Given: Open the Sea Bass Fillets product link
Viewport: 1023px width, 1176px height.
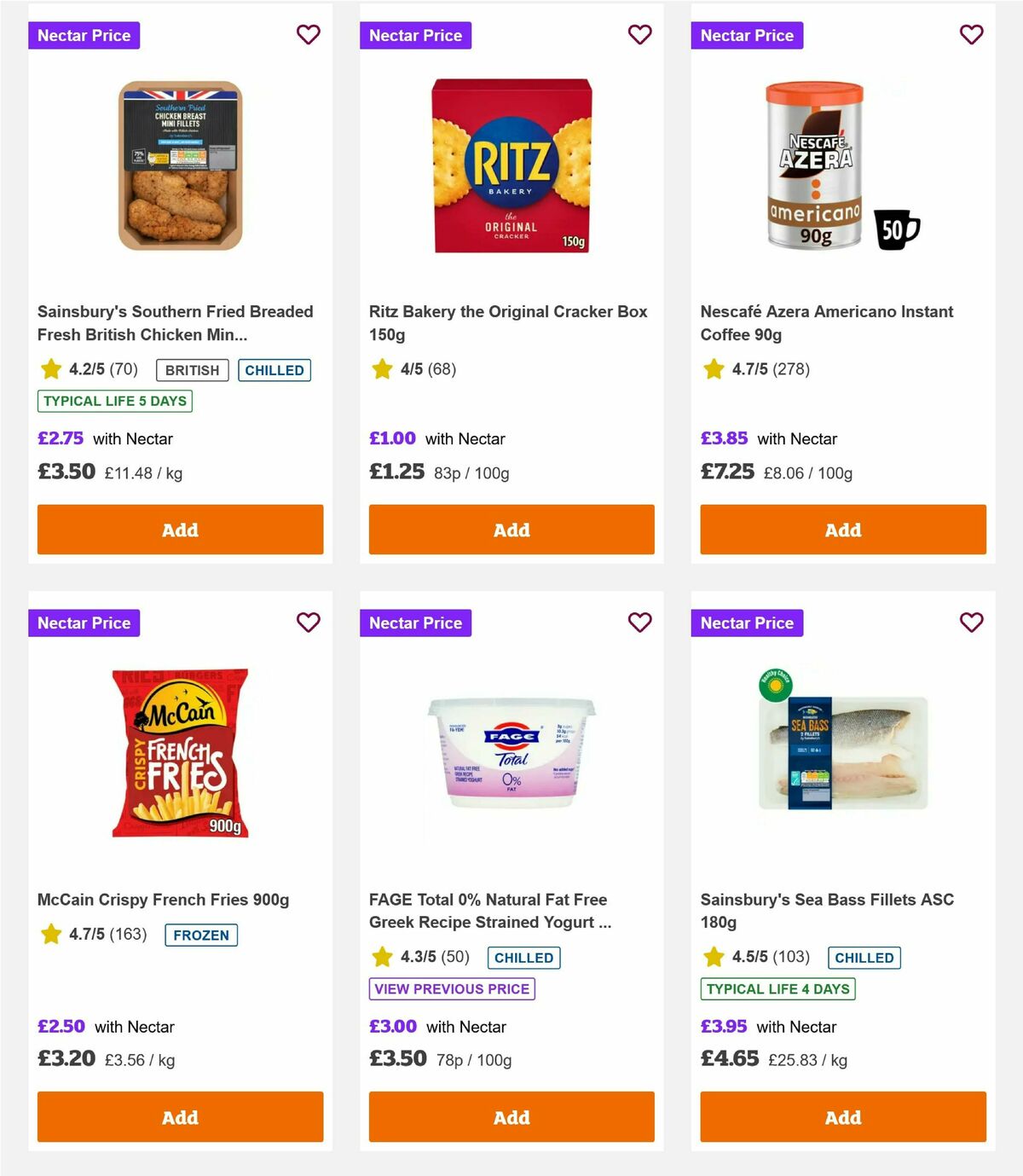Looking at the screenshot, I should (x=827, y=911).
